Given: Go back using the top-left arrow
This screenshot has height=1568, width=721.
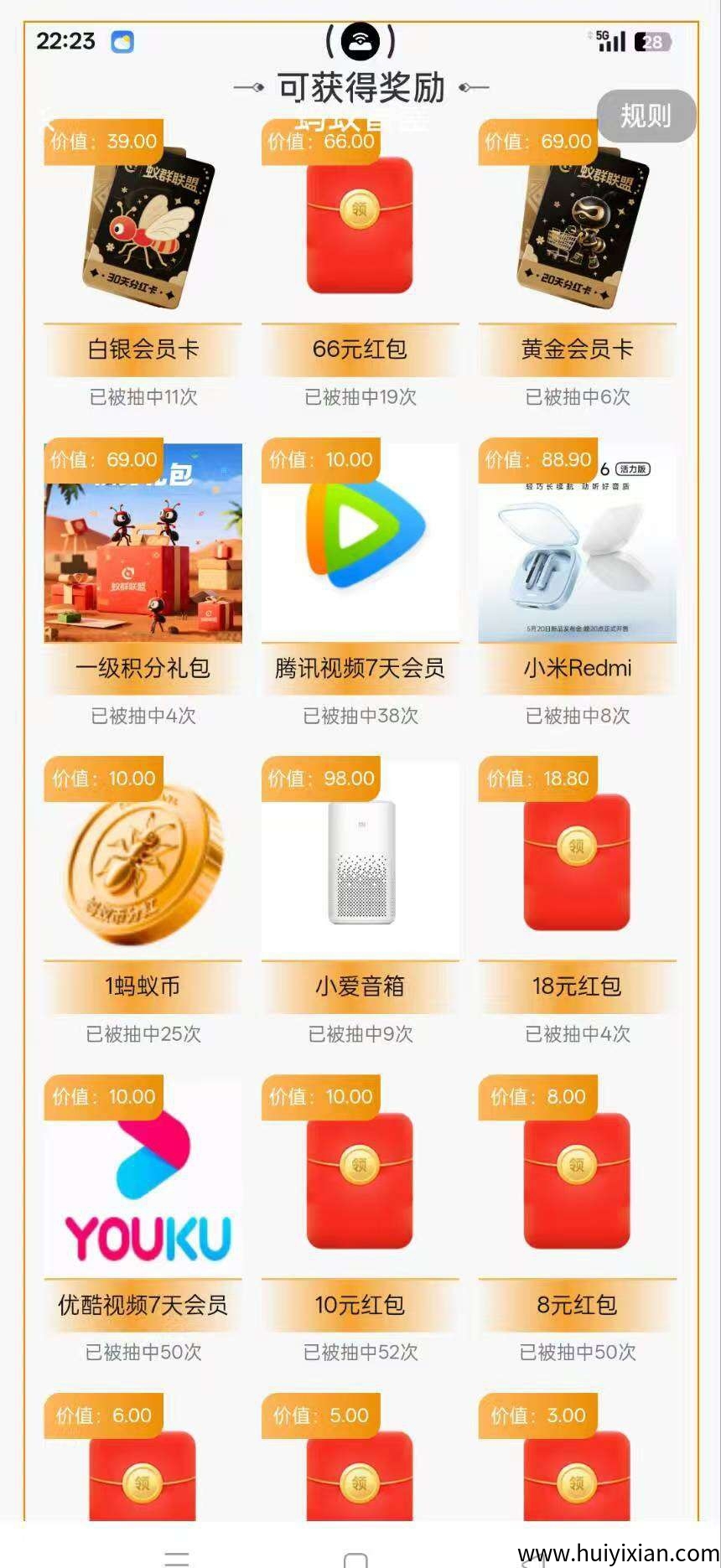Looking at the screenshot, I should [x=48, y=118].
